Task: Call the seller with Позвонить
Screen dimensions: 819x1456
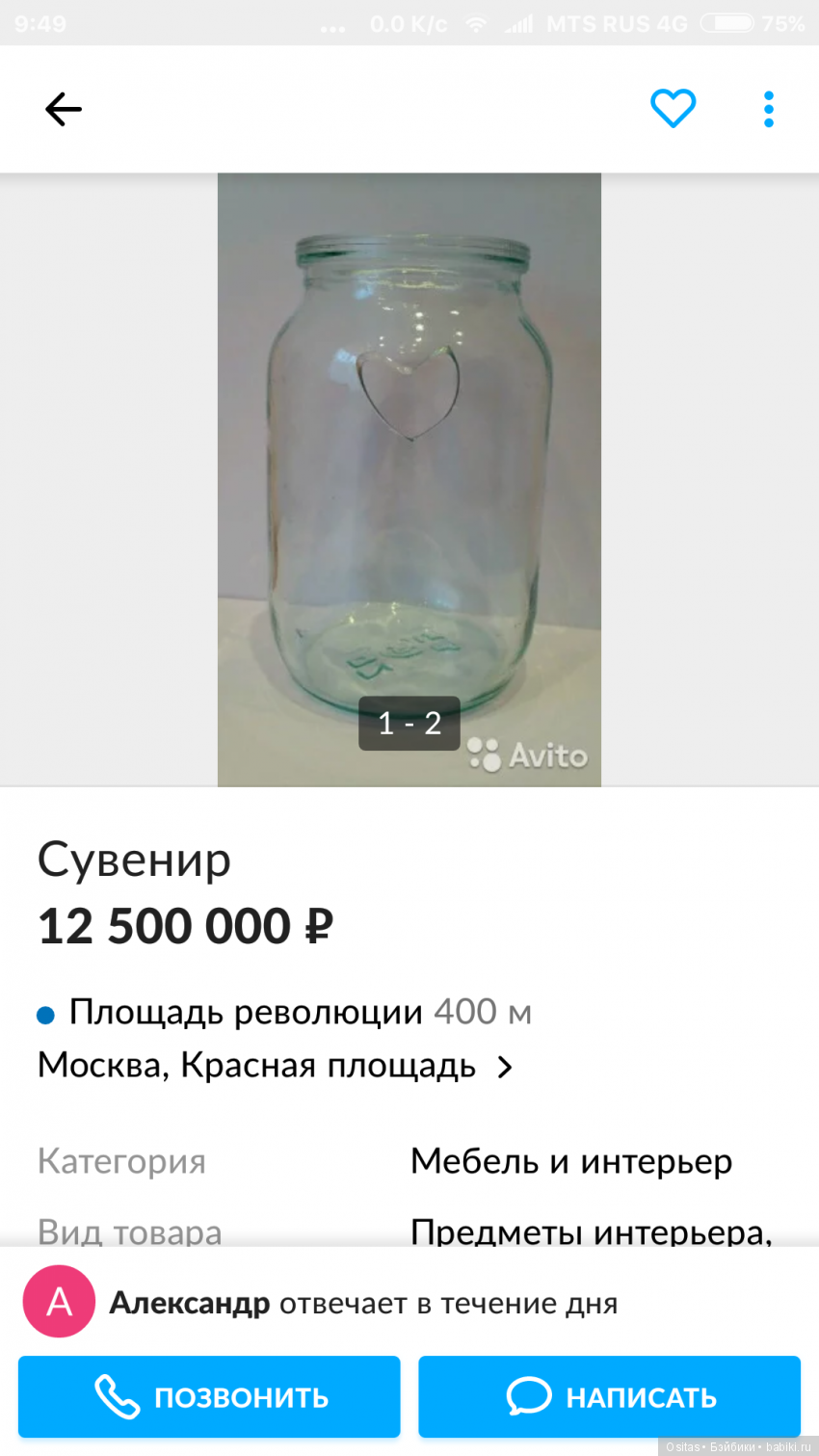Action: [x=209, y=1396]
